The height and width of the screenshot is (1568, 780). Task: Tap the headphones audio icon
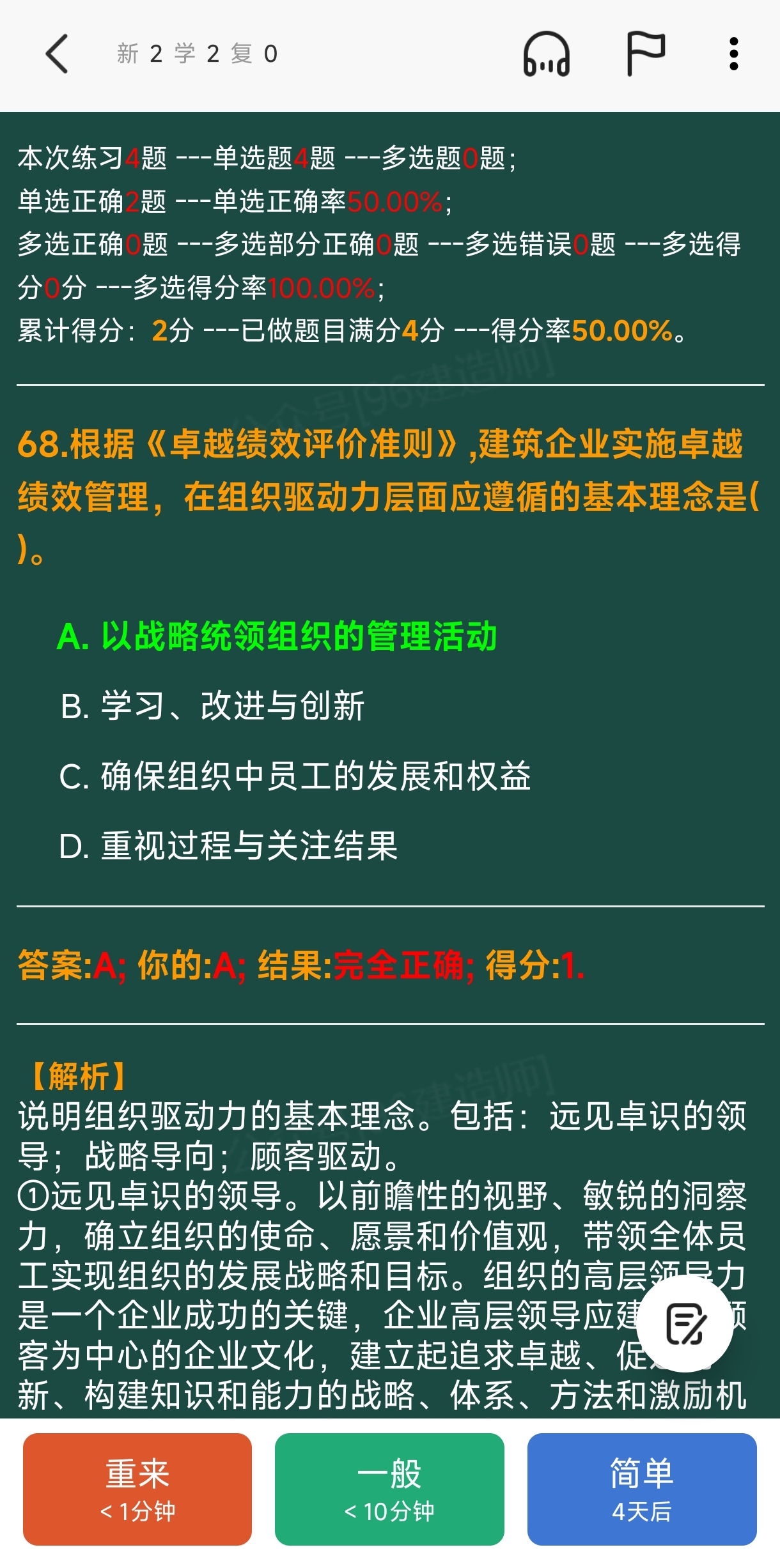546,54
